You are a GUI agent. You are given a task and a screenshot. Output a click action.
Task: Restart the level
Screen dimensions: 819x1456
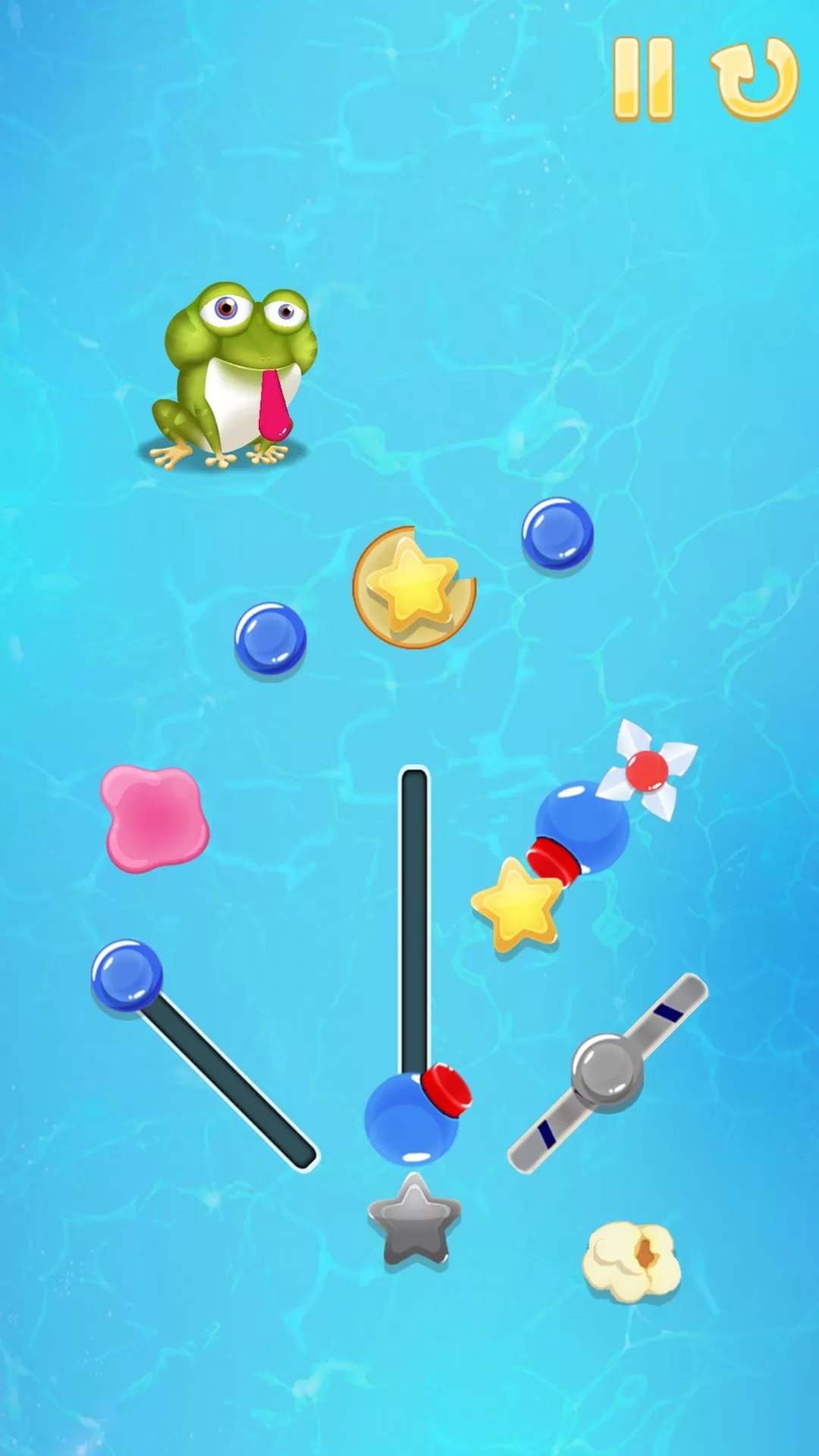click(x=755, y=79)
